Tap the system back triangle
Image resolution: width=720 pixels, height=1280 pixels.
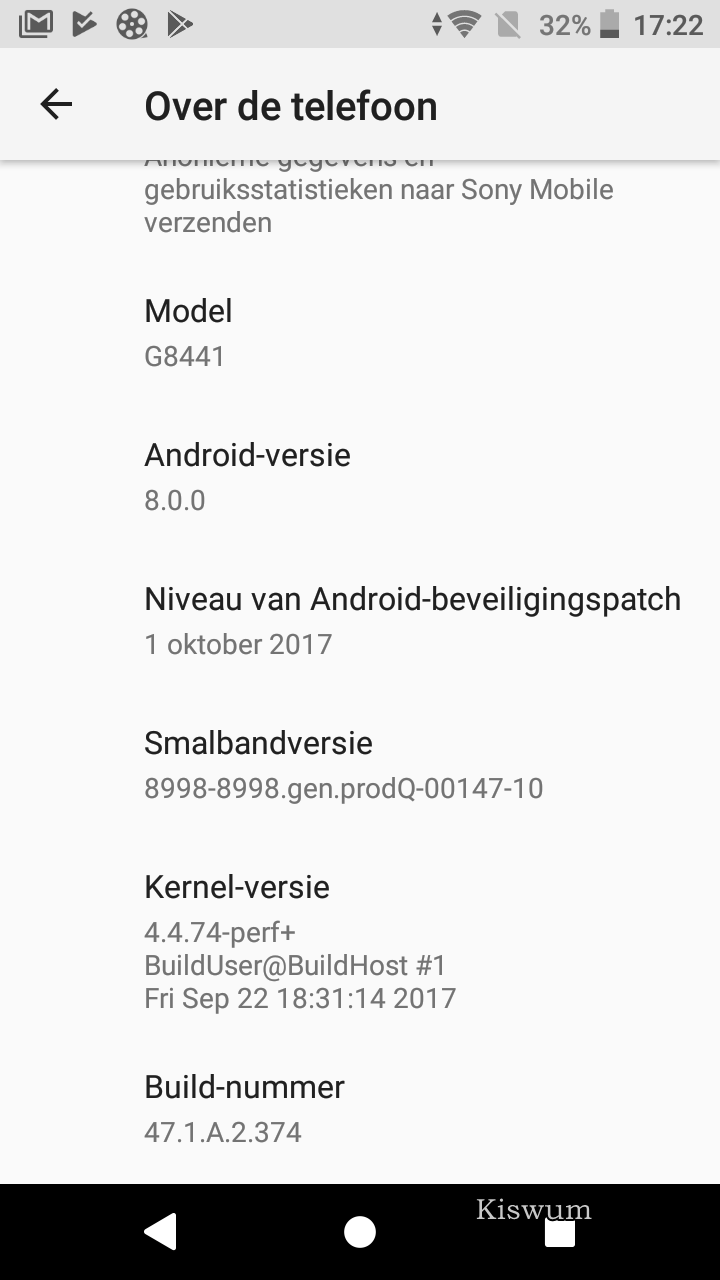click(161, 1232)
